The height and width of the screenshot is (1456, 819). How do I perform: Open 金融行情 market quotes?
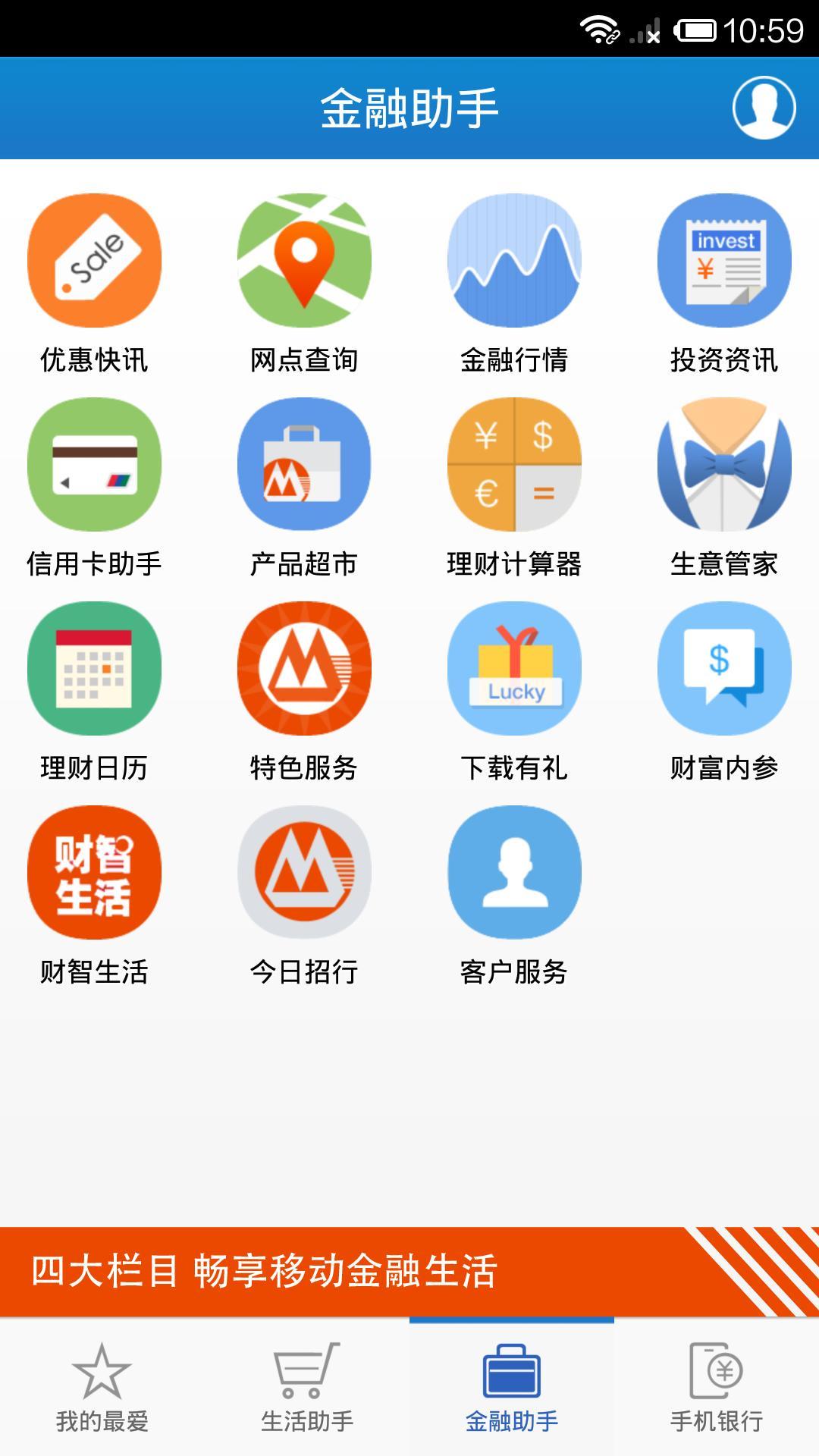514,261
